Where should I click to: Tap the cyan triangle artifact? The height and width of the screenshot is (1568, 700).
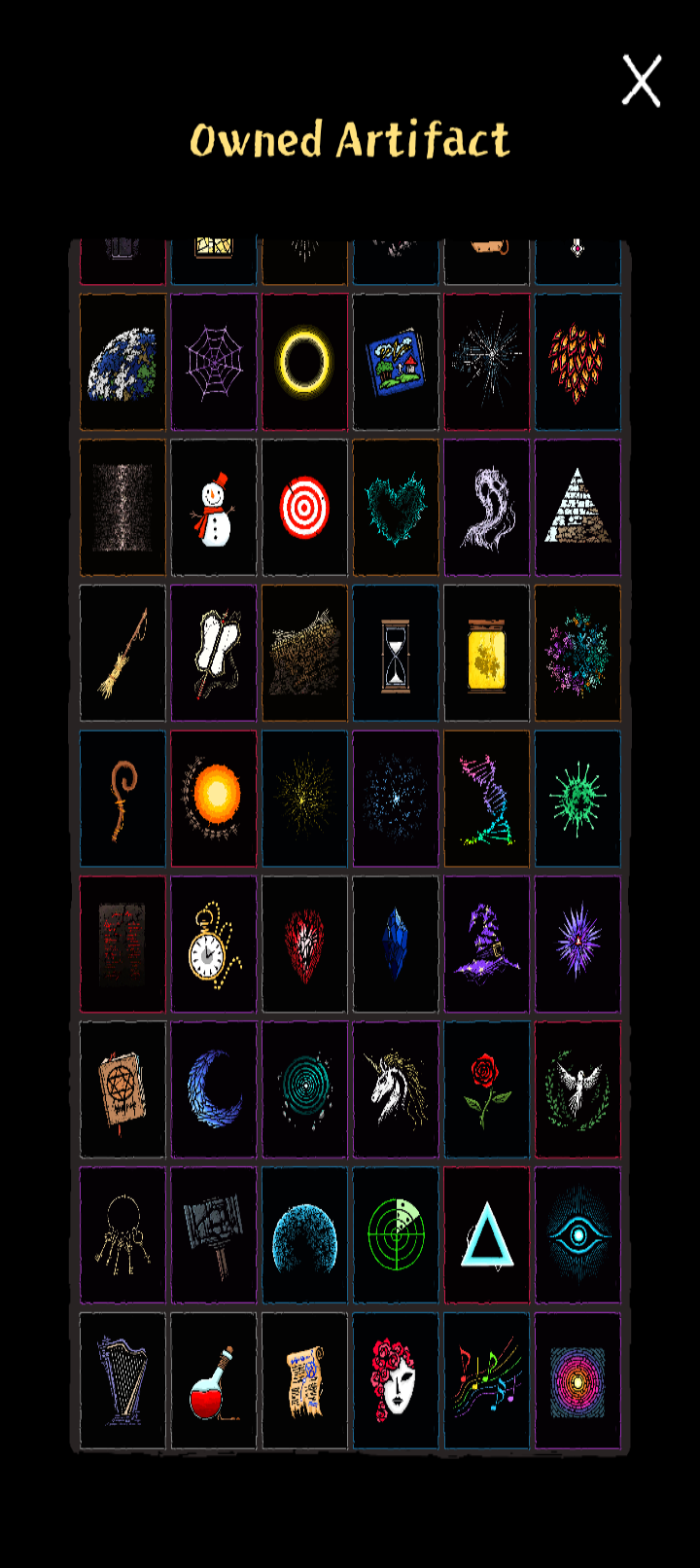pos(486,1235)
